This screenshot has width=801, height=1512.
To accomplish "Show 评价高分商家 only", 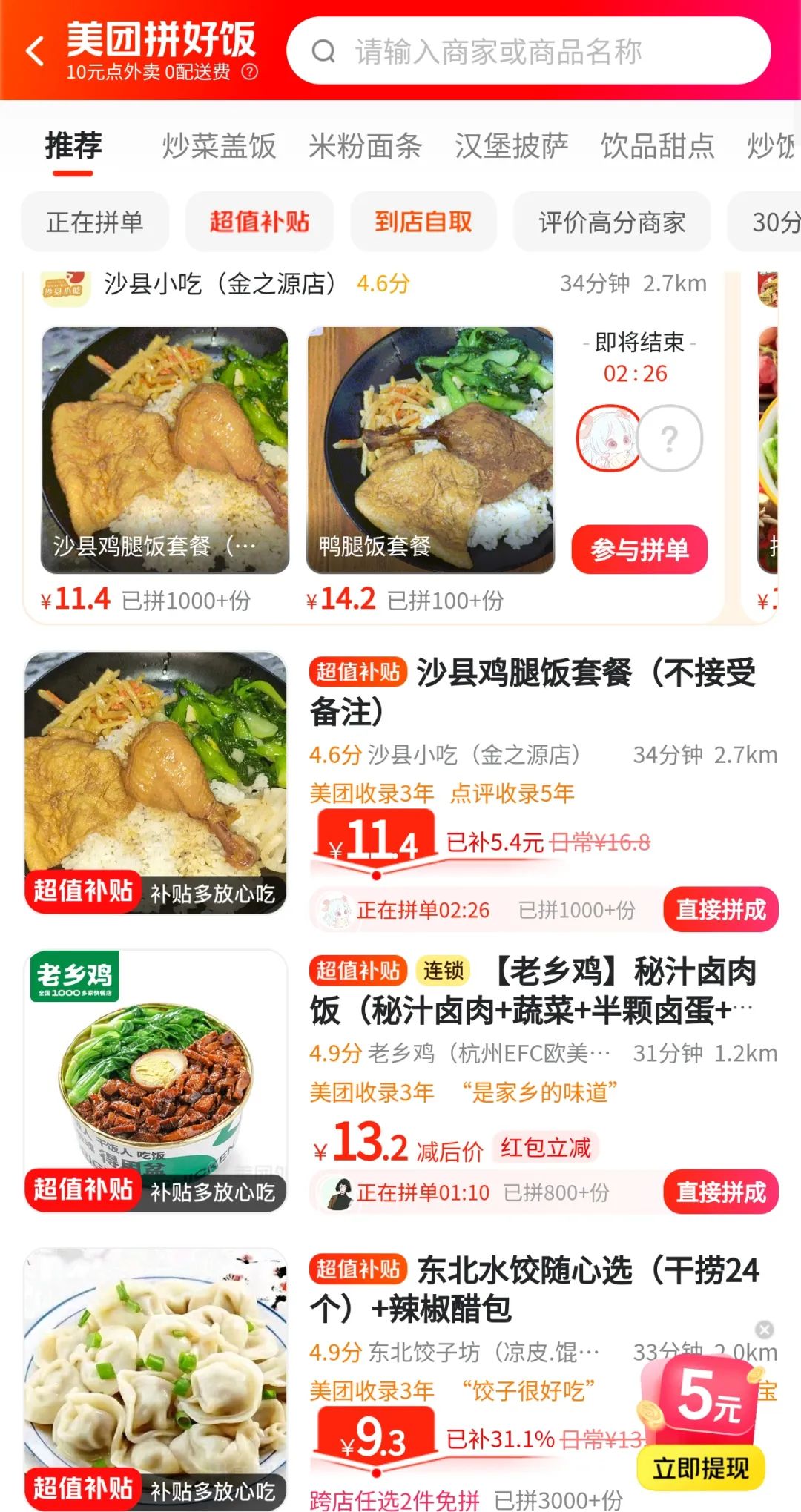I will tap(612, 222).
